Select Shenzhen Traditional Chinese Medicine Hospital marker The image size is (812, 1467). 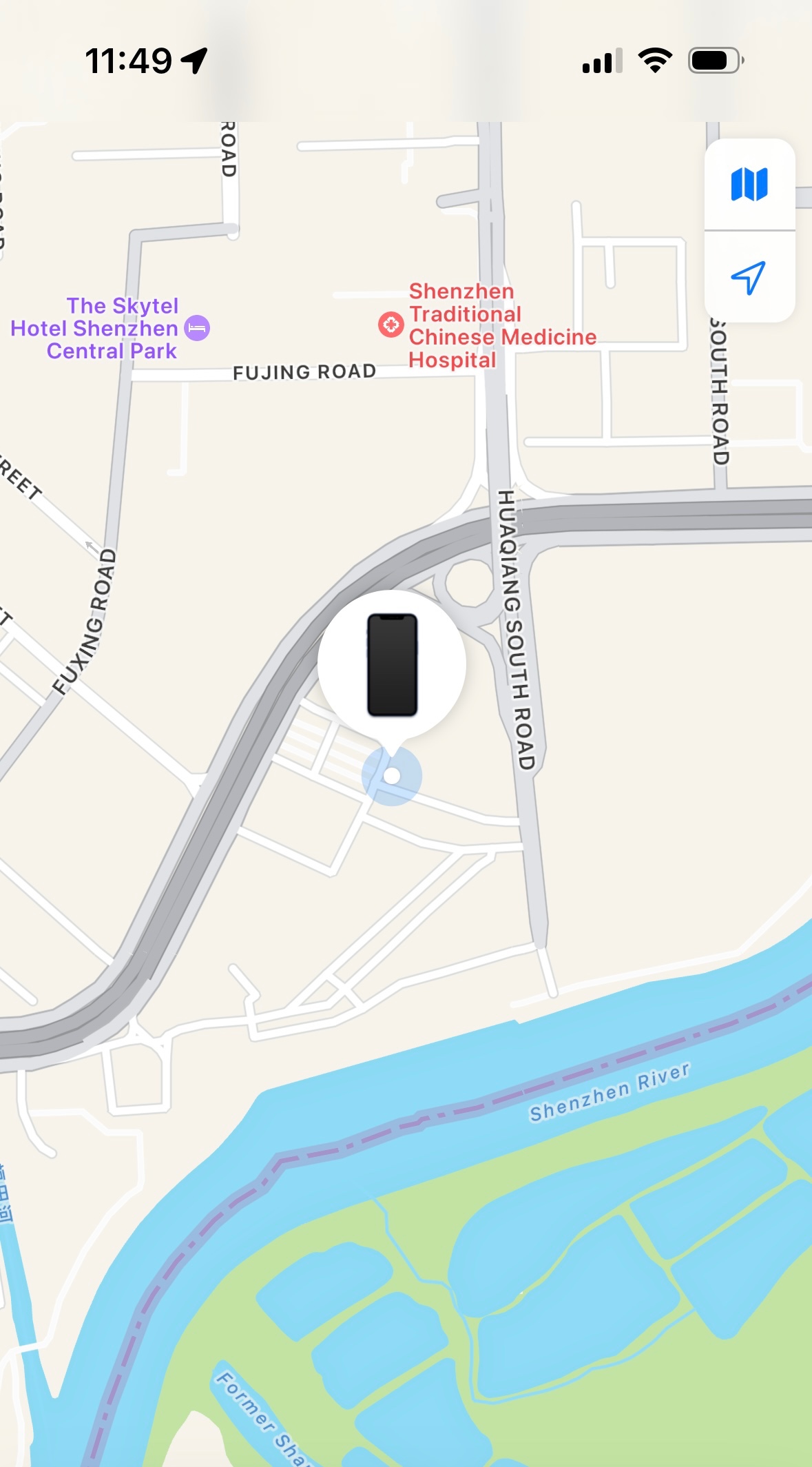(391, 325)
